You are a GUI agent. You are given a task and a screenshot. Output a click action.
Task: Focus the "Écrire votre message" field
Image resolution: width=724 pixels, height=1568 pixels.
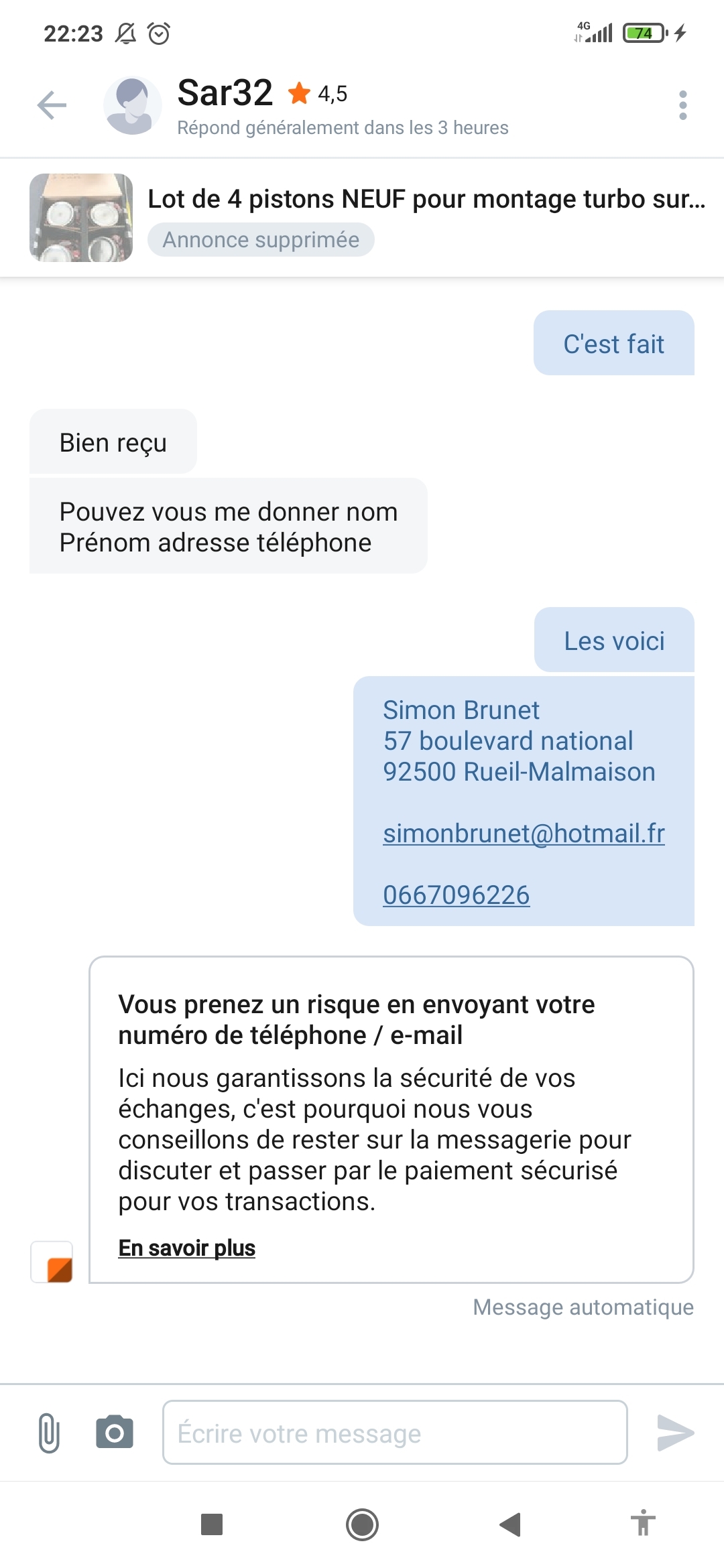pyautogui.click(x=394, y=1433)
